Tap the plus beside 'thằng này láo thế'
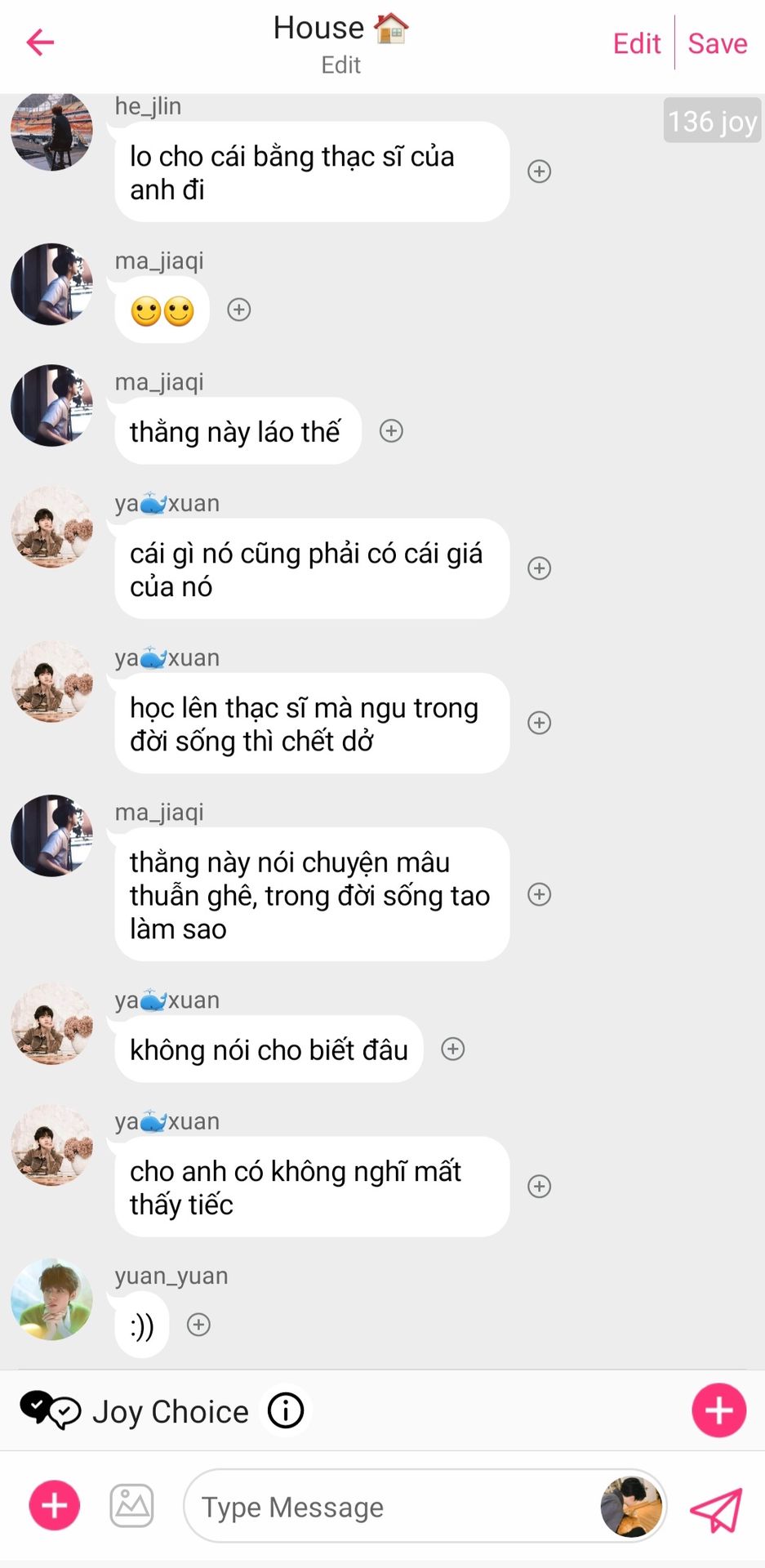The width and height of the screenshot is (765, 1568). click(x=392, y=431)
